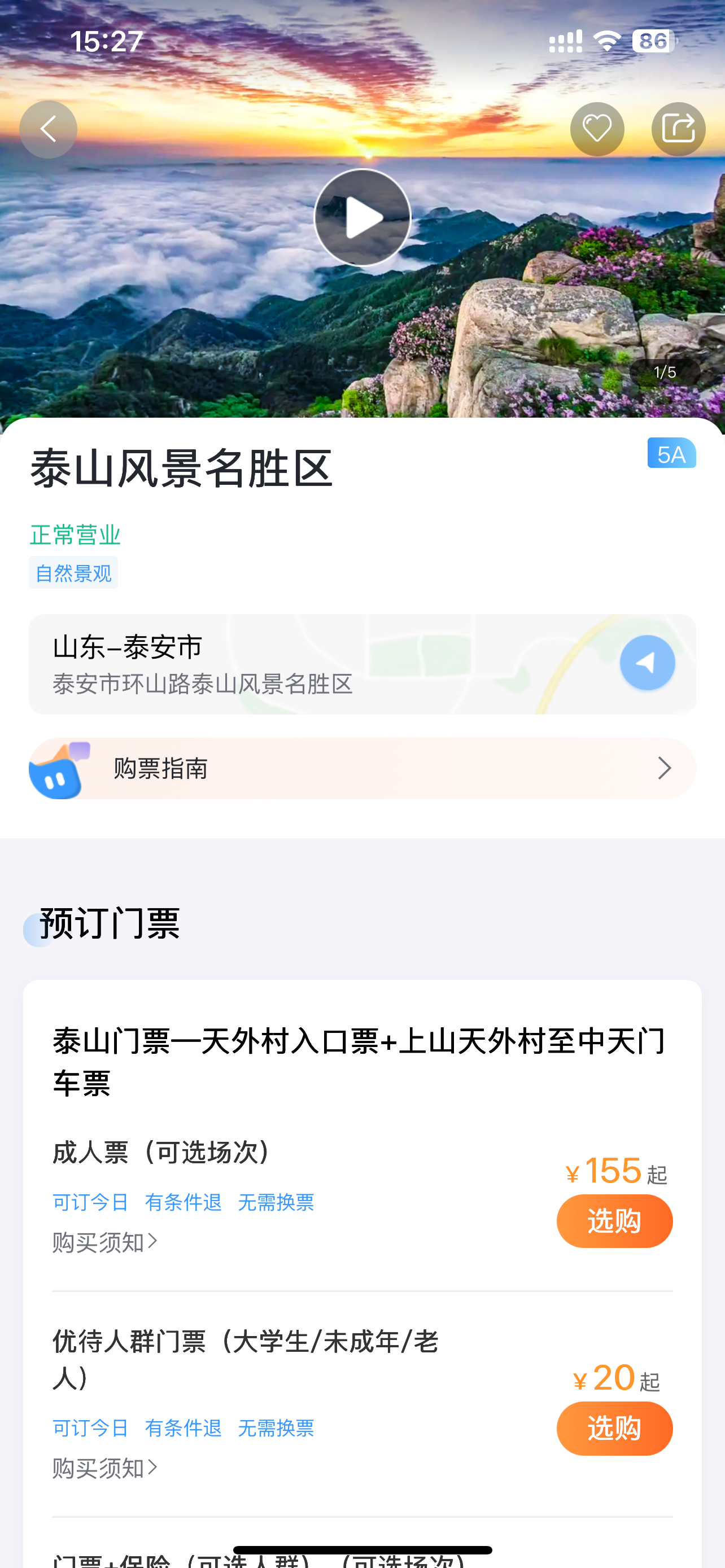Tap 选购 for the 成人票 at ¥155
Image resolution: width=725 pixels, height=1568 pixels.
click(x=614, y=1221)
